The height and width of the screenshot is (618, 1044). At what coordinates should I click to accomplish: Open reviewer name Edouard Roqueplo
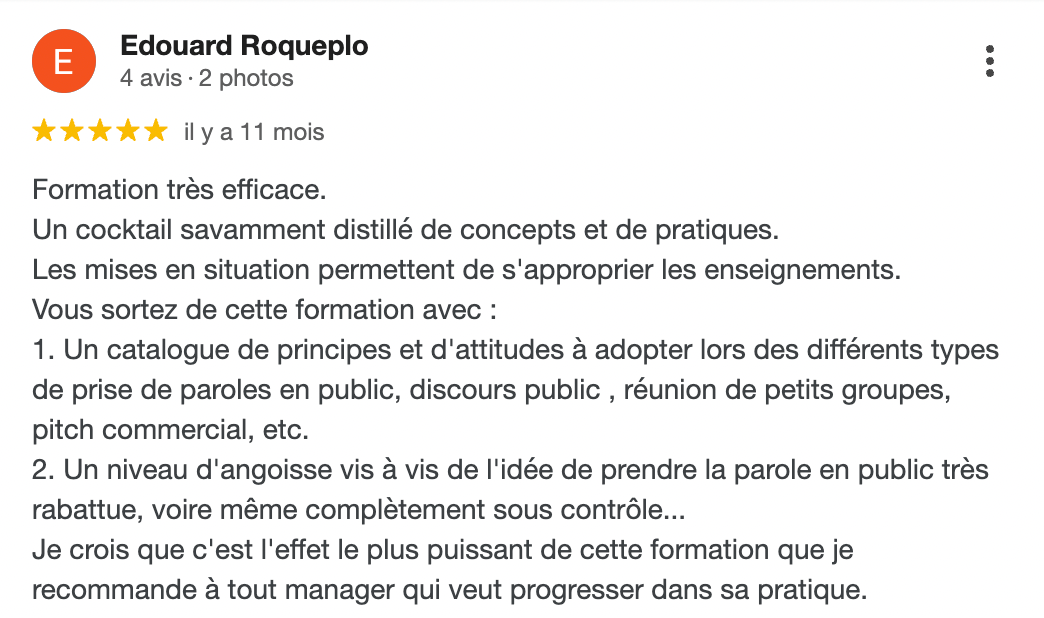tap(244, 46)
